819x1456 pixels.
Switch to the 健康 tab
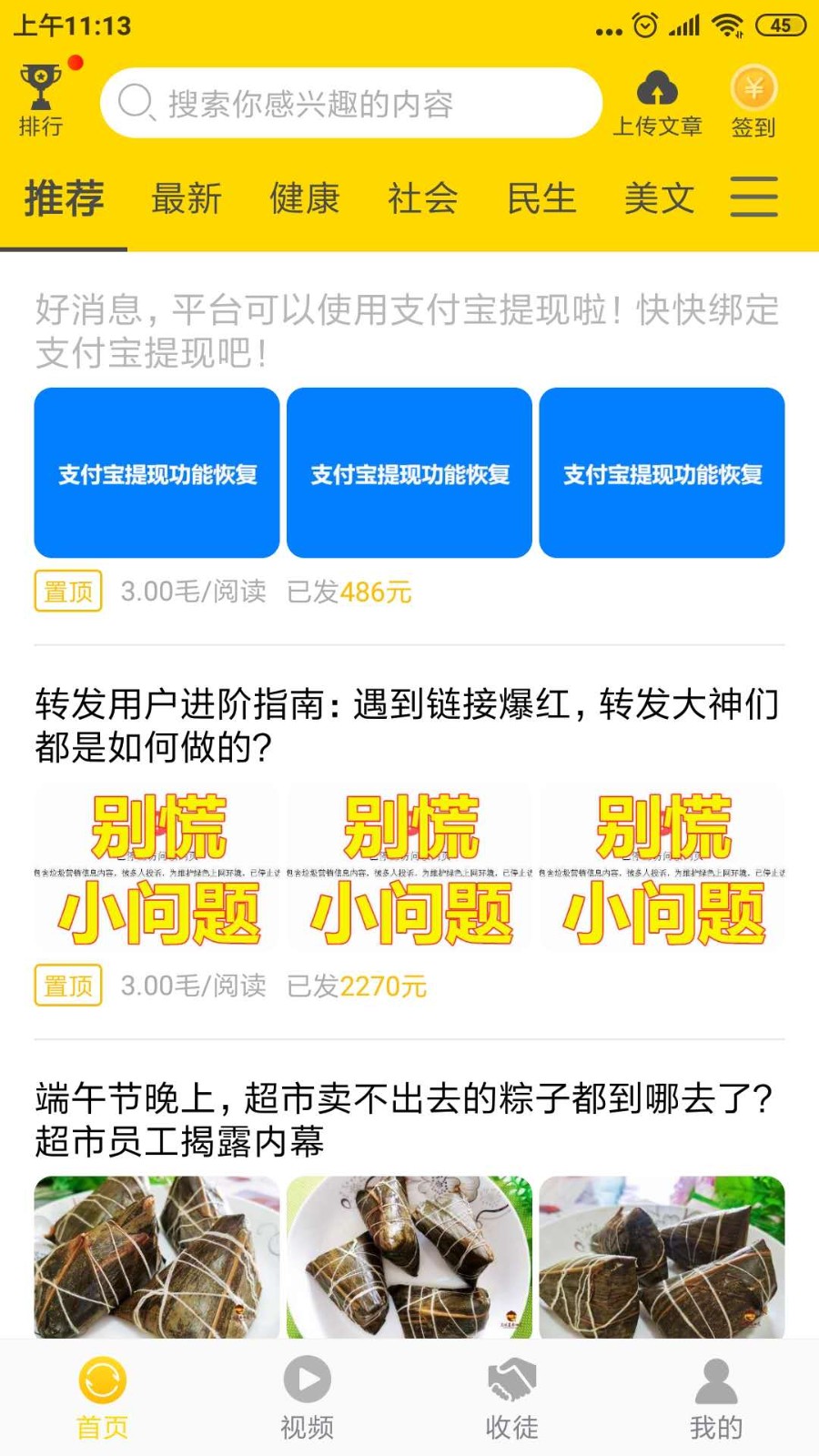[x=305, y=198]
